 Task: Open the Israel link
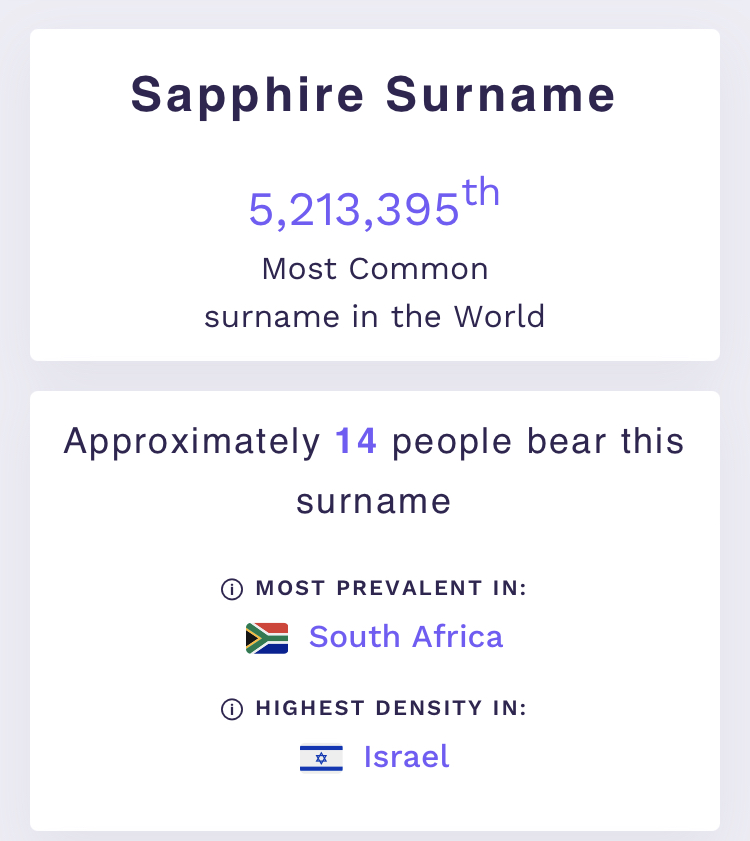[406, 757]
